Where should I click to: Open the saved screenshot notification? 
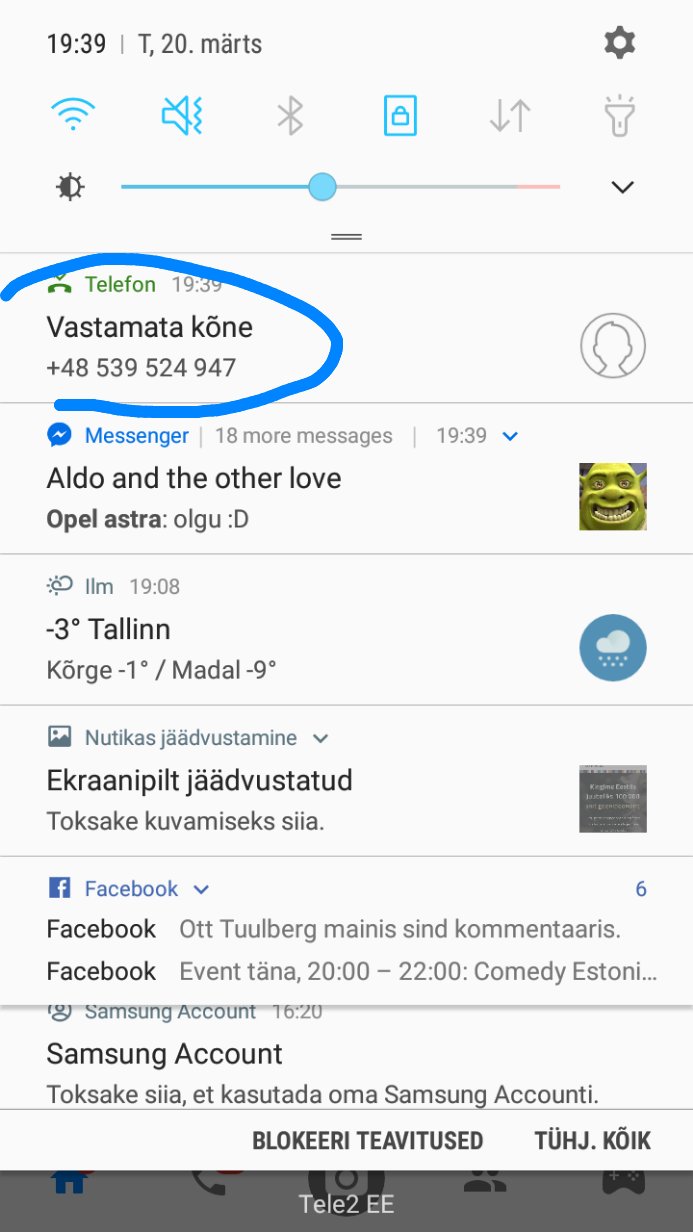point(346,780)
